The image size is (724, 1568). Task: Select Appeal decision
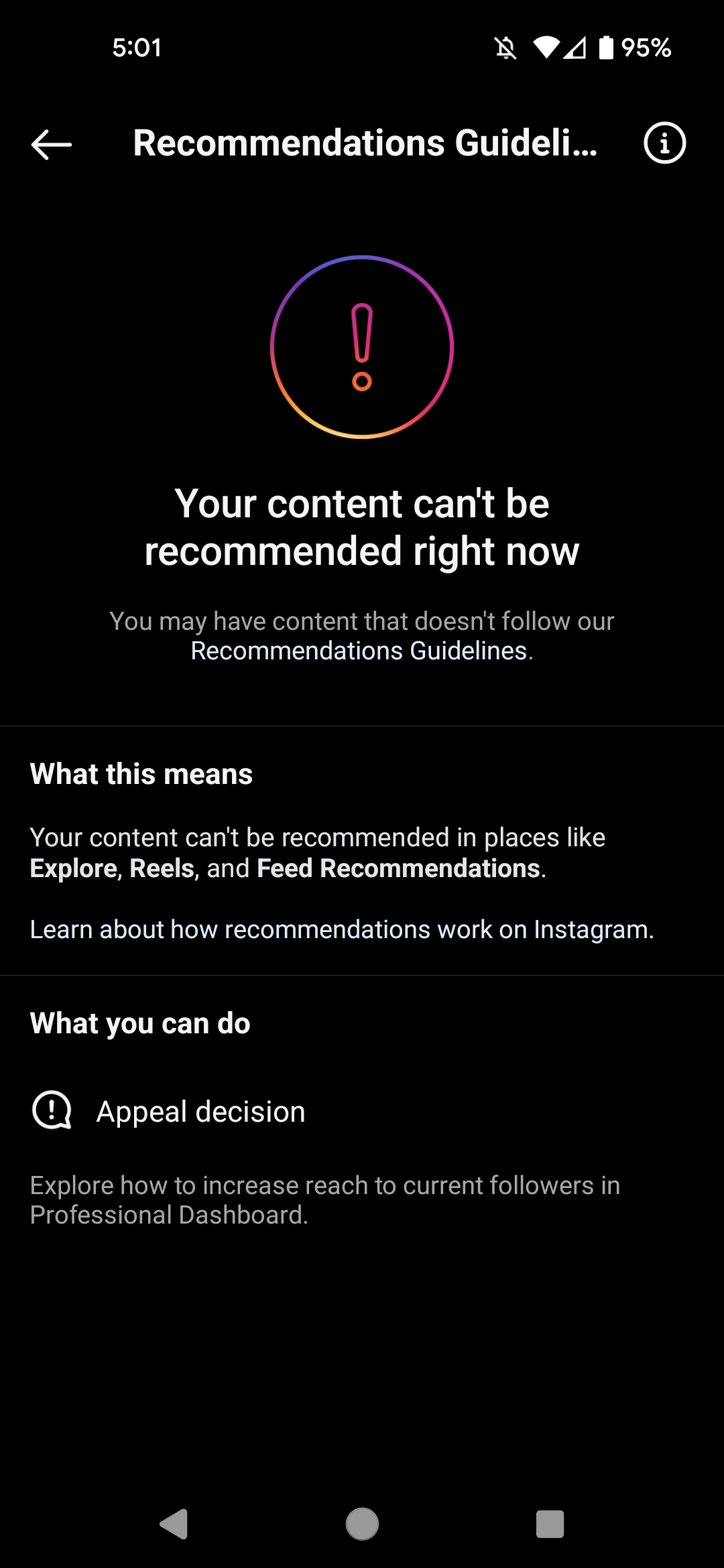click(362, 1112)
